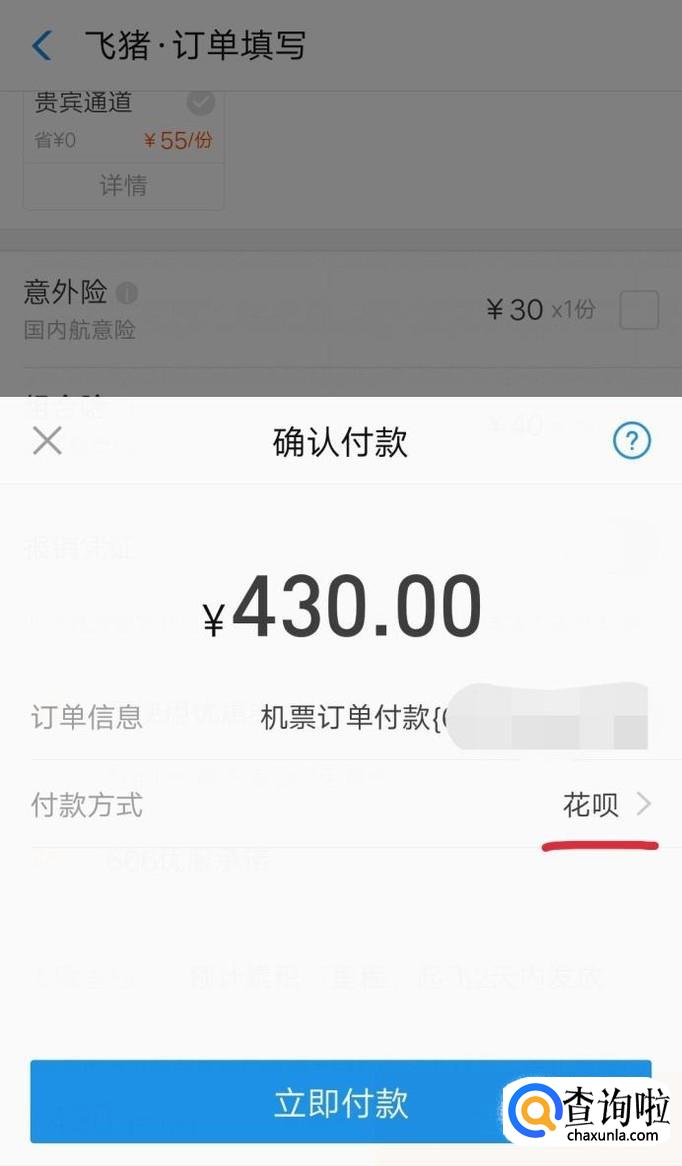The width and height of the screenshot is (682, 1166).
Task: Open the payment help question icon
Action: click(631, 441)
